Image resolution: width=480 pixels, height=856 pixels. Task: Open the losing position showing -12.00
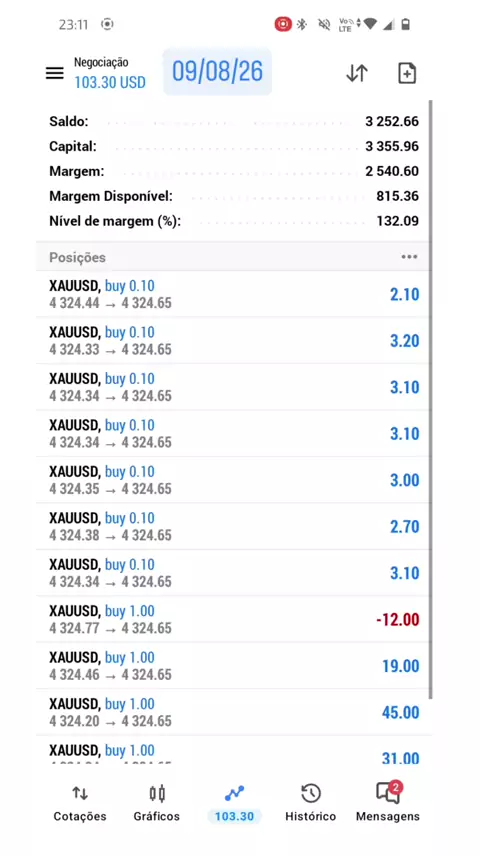pyautogui.click(x=234, y=619)
